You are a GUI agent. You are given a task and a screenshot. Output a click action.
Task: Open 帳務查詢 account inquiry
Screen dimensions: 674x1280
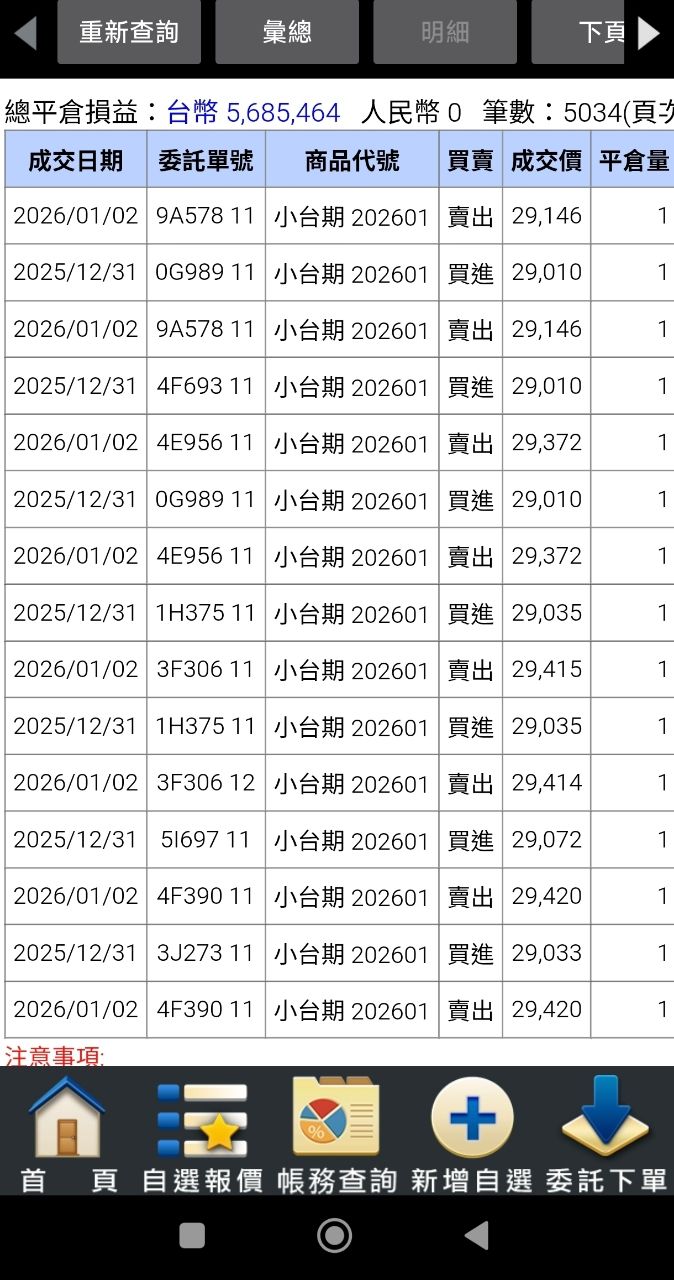336,1135
